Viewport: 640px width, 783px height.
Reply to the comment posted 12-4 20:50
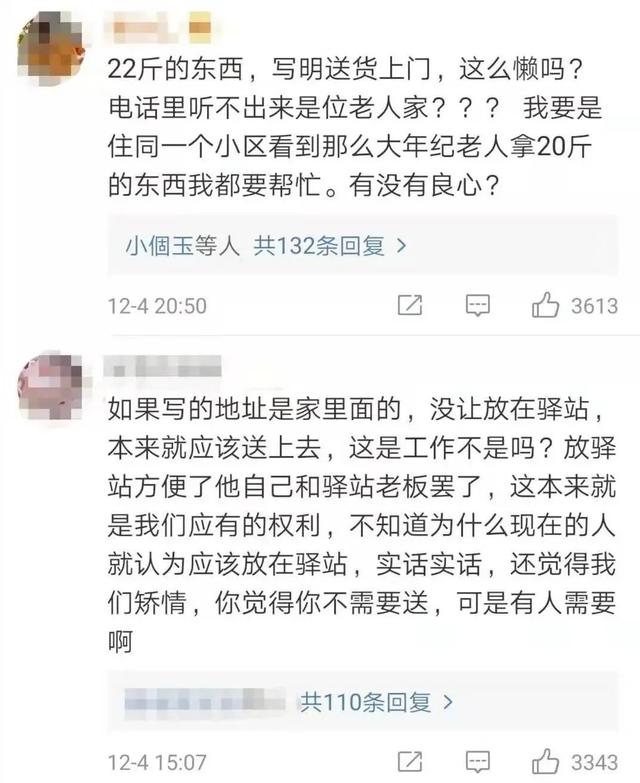[x=478, y=305]
